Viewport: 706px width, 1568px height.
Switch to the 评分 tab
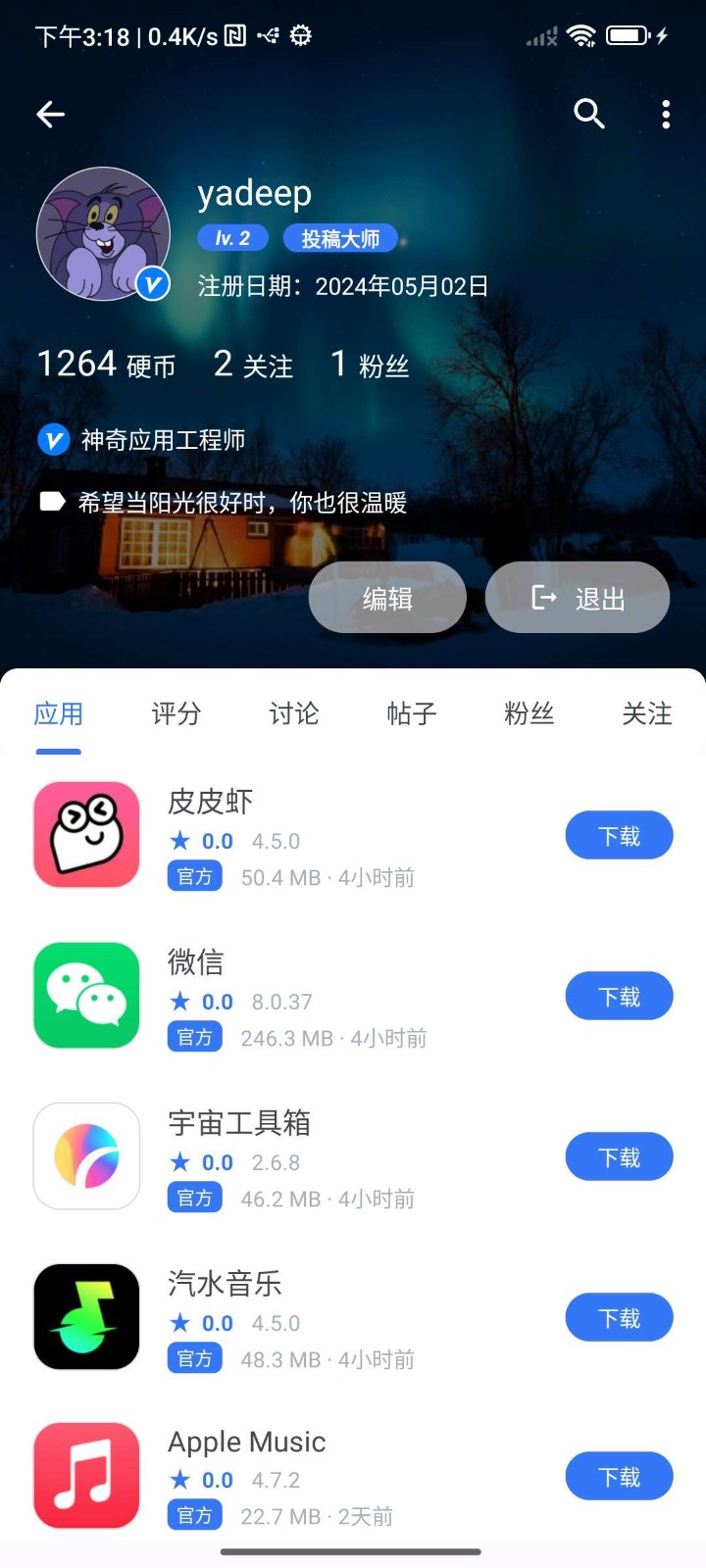click(x=176, y=714)
